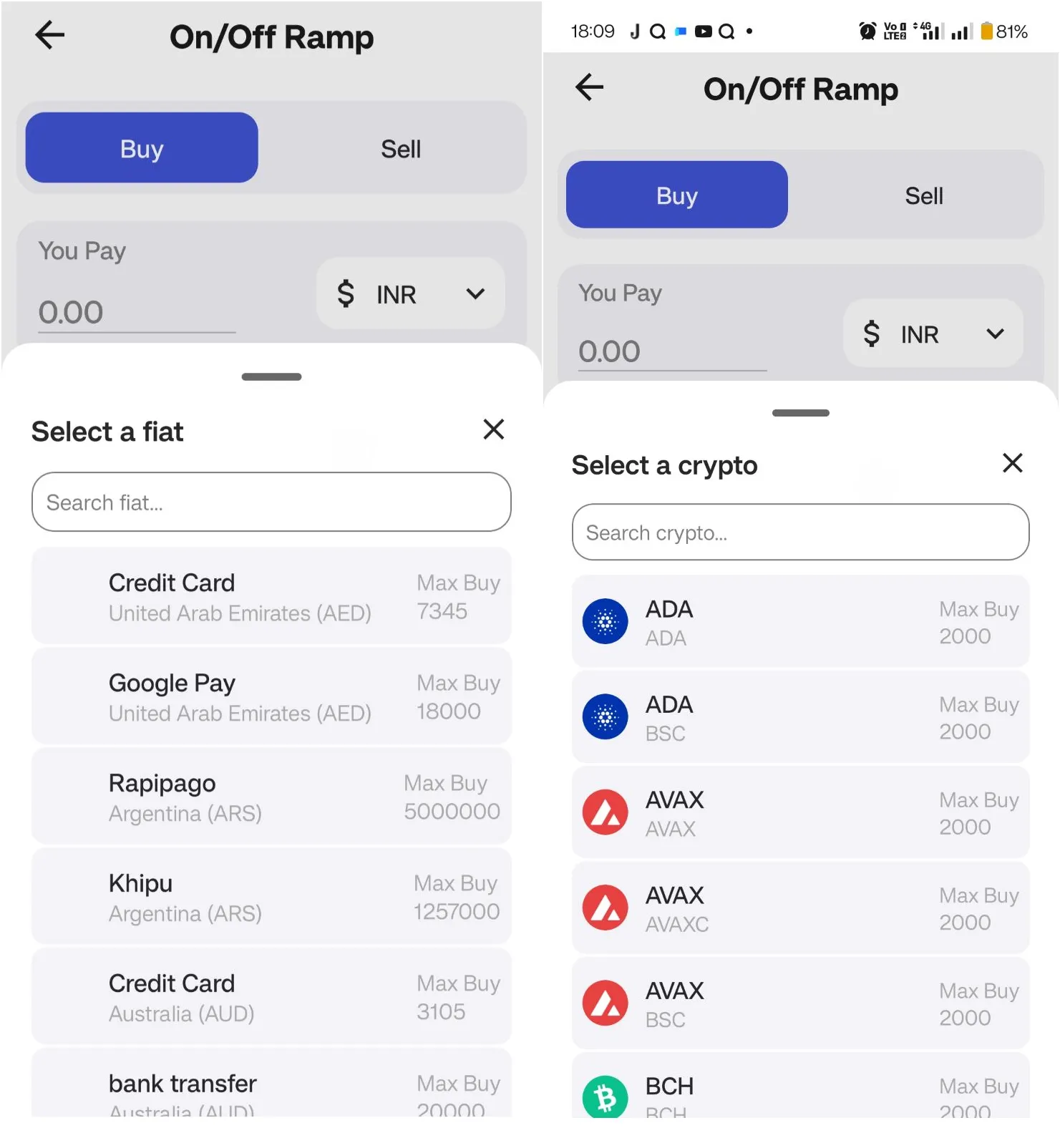Choose the Google Pay UAE payment option

click(271, 696)
